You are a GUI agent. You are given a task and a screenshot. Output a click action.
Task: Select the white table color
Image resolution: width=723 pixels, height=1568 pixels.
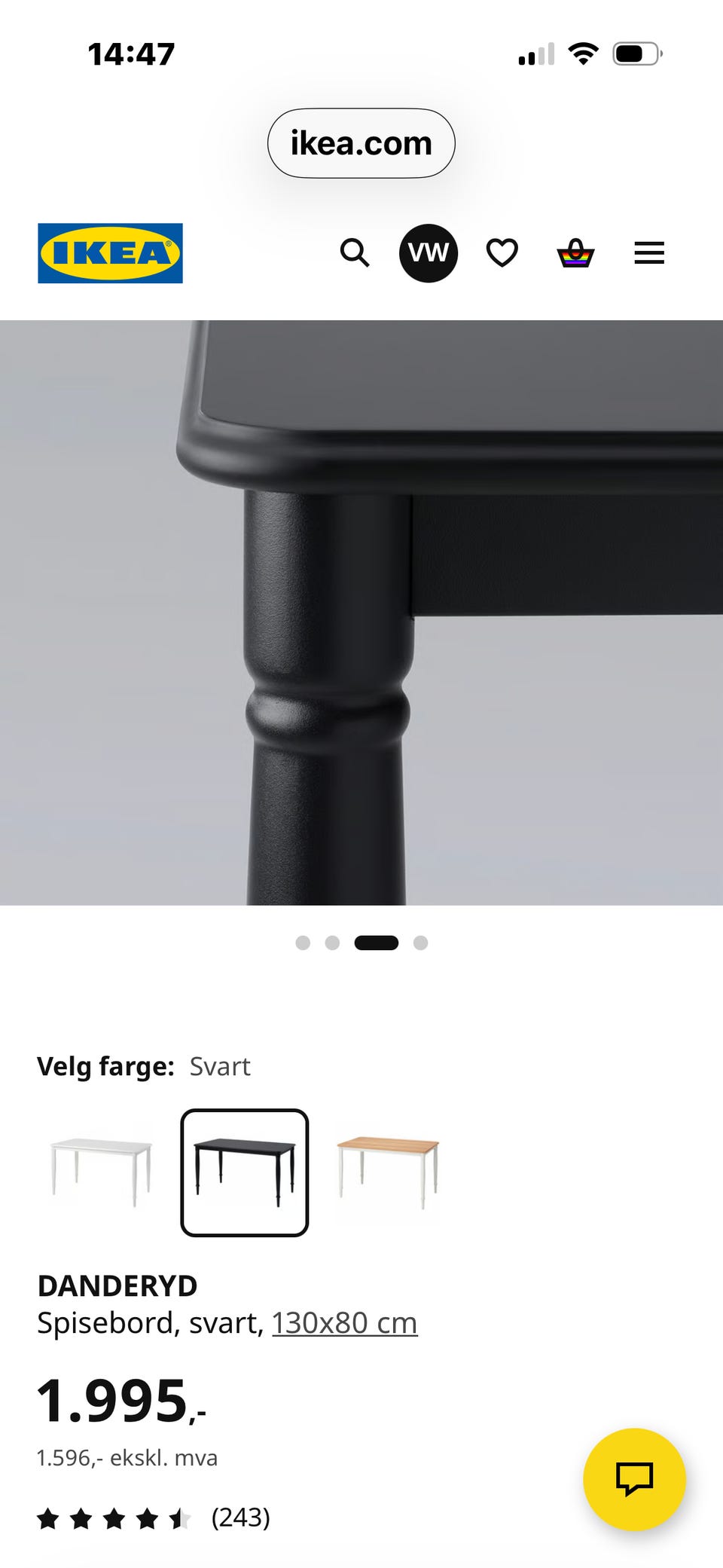click(x=100, y=1172)
